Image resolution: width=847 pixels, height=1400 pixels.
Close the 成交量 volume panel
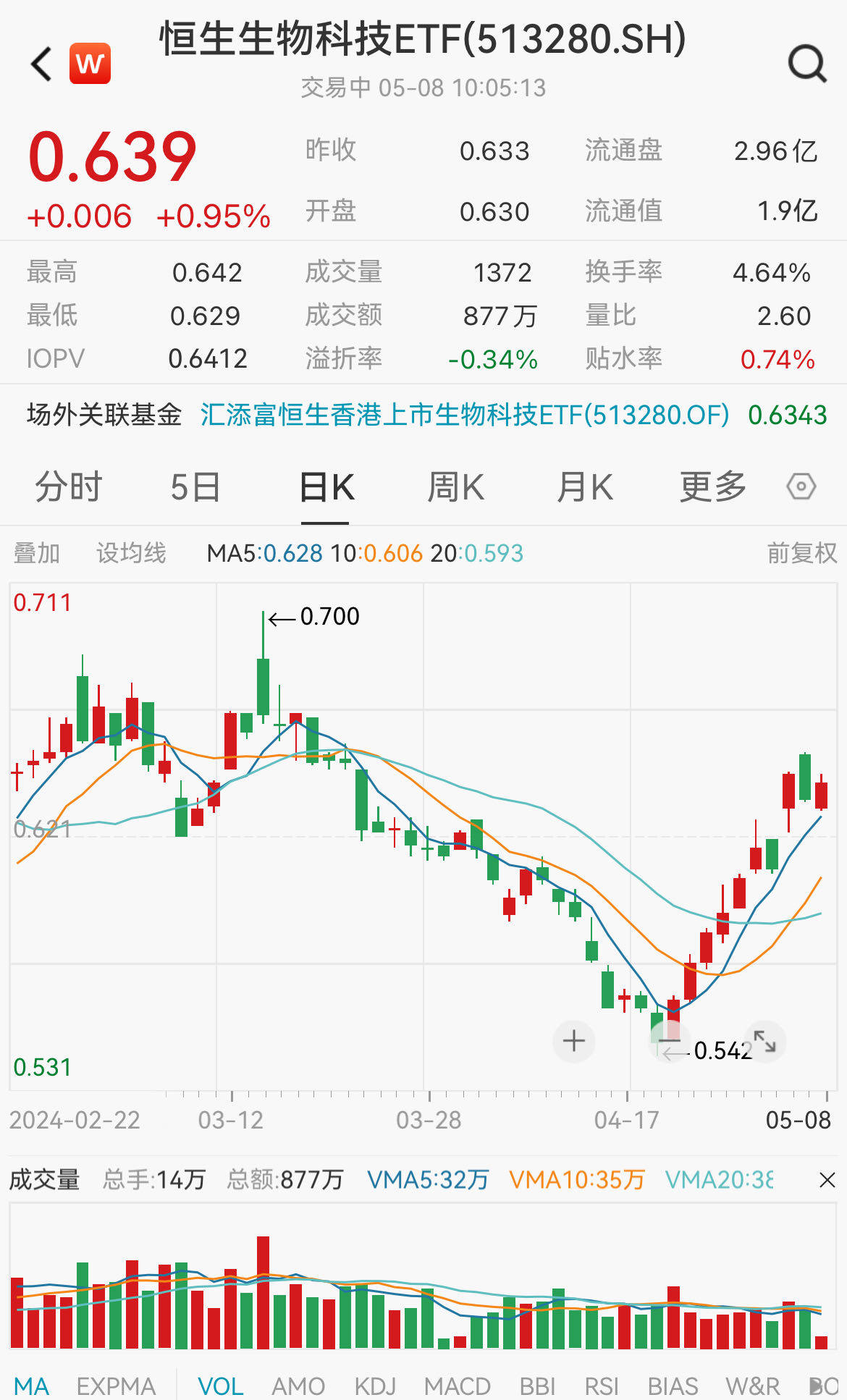[827, 1181]
